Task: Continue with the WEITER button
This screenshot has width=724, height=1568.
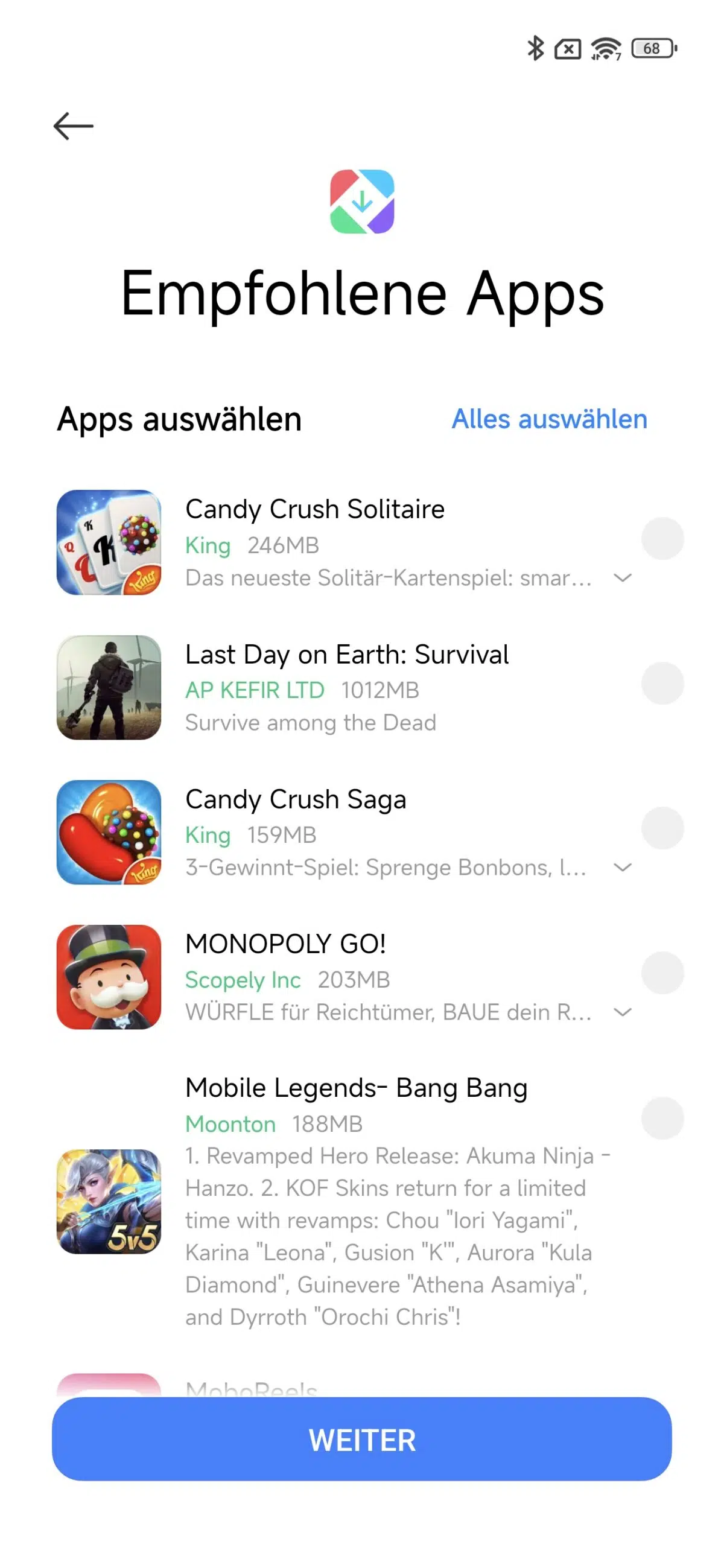Action: coord(361,1439)
